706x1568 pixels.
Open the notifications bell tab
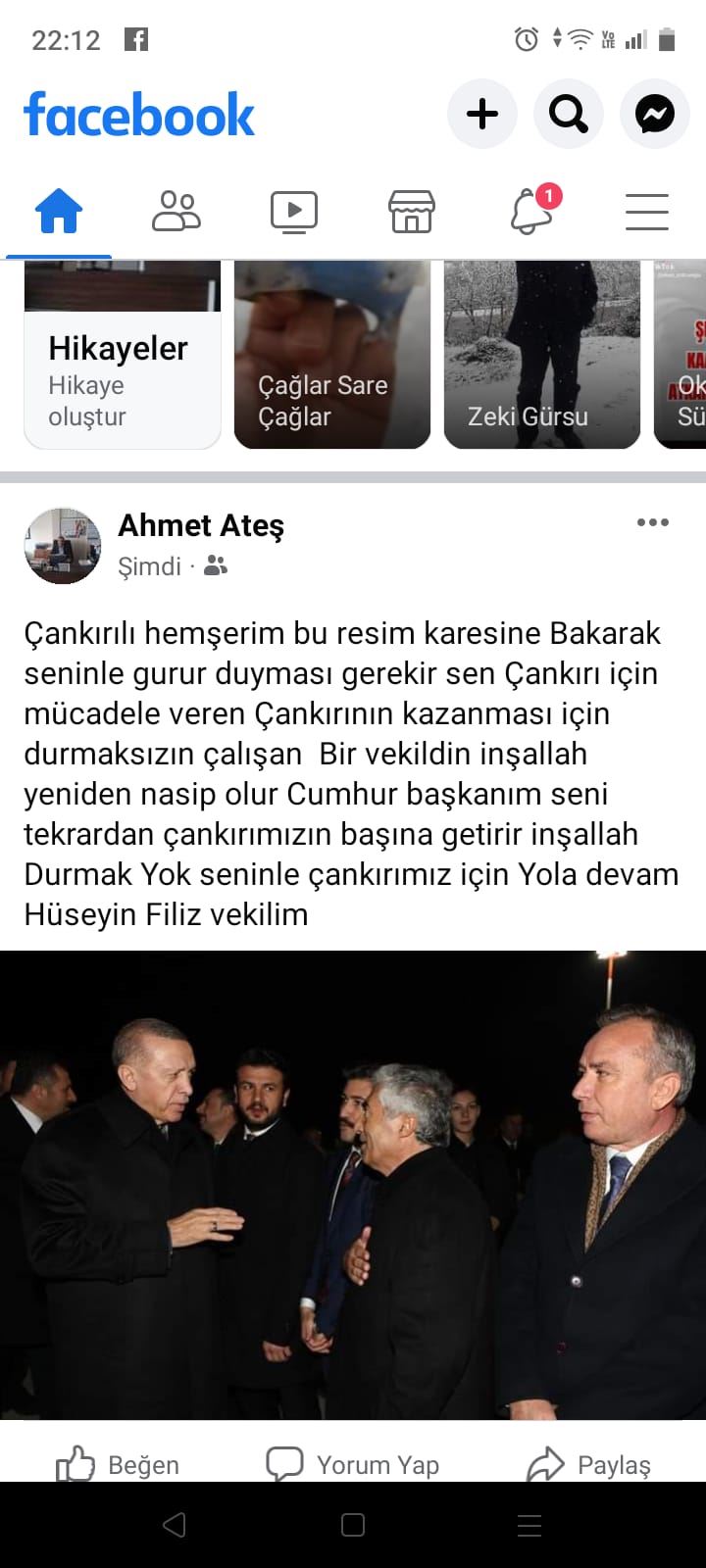tap(531, 211)
